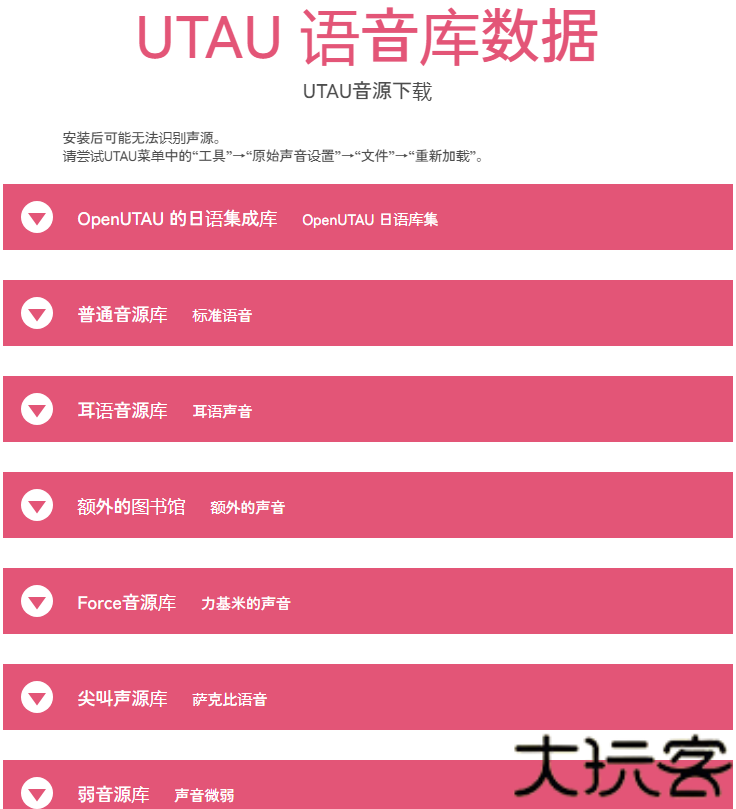Expand the 弱音源库 section
Viewport: 736px width, 809px height.
[x=37, y=791]
